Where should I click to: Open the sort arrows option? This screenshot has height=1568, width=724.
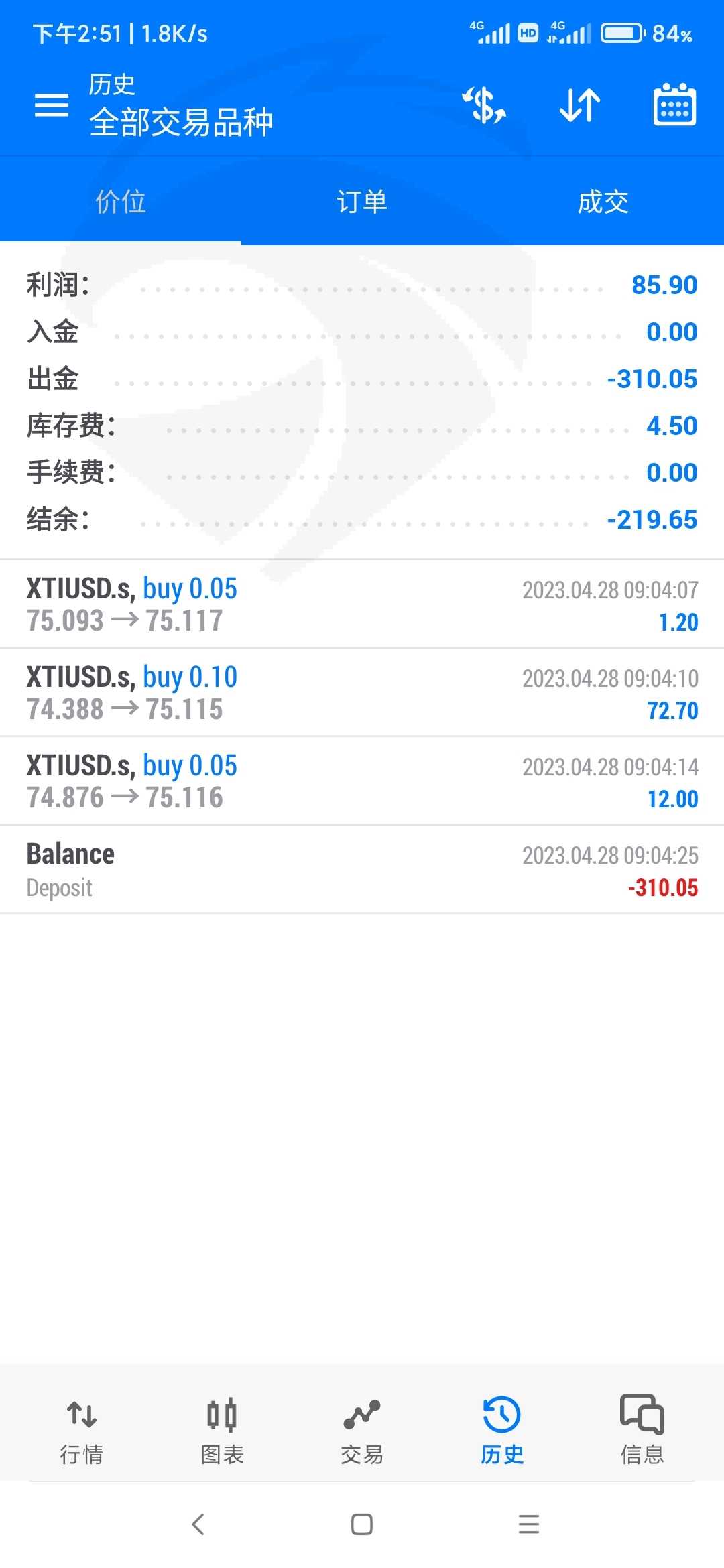tap(579, 105)
